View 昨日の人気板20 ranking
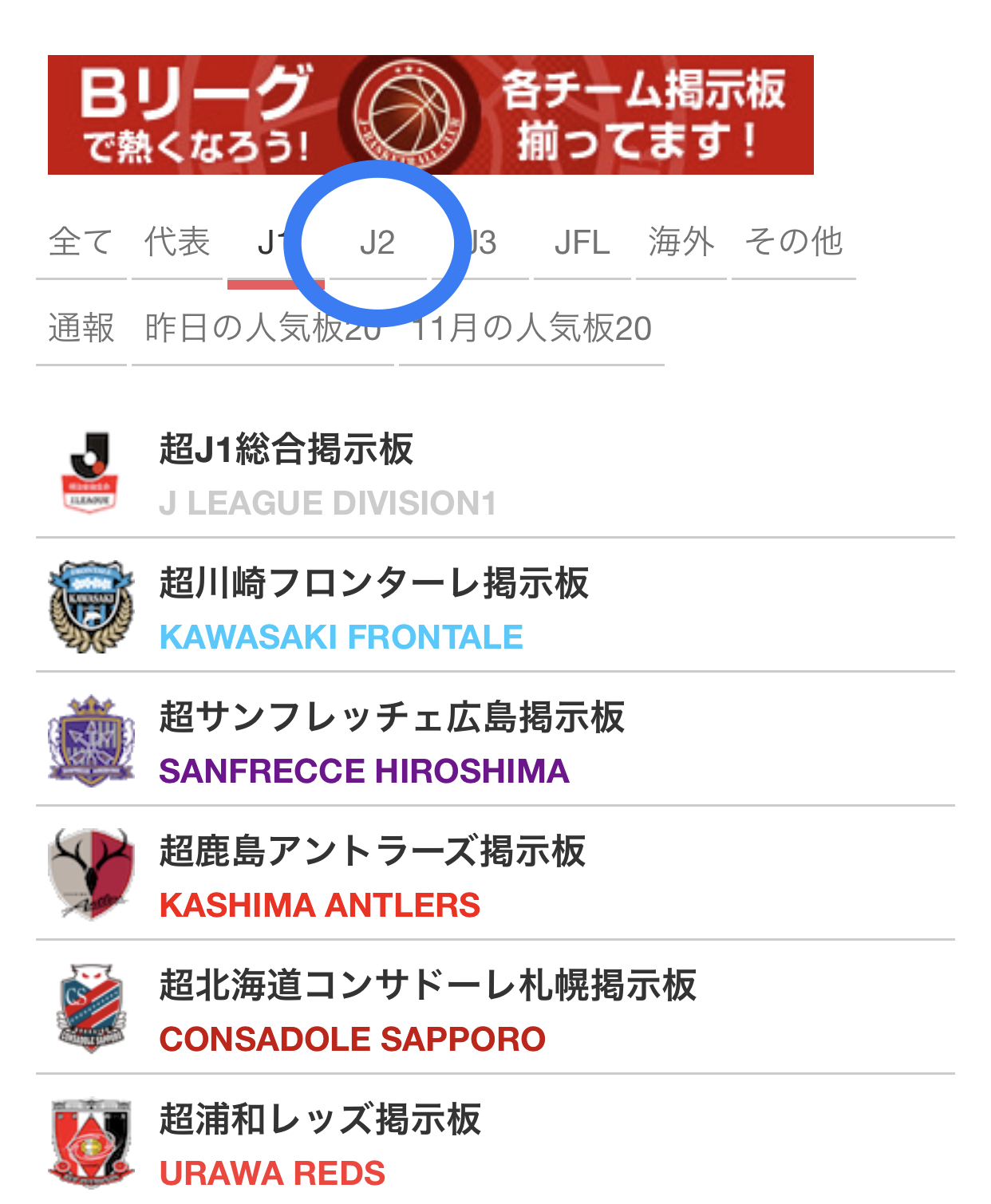The height and width of the screenshot is (1204, 991). 263,329
